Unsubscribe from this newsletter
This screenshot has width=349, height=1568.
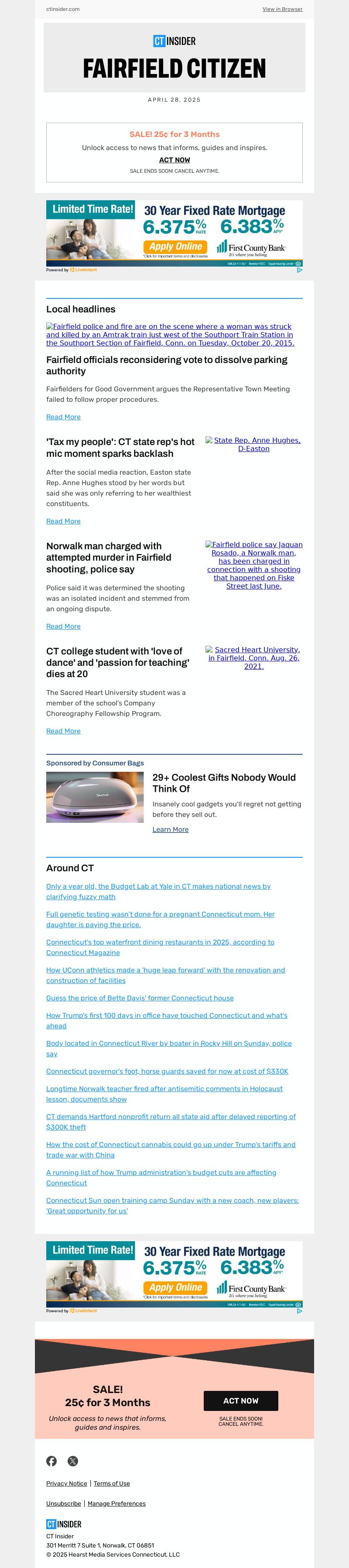(x=63, y=1503)
